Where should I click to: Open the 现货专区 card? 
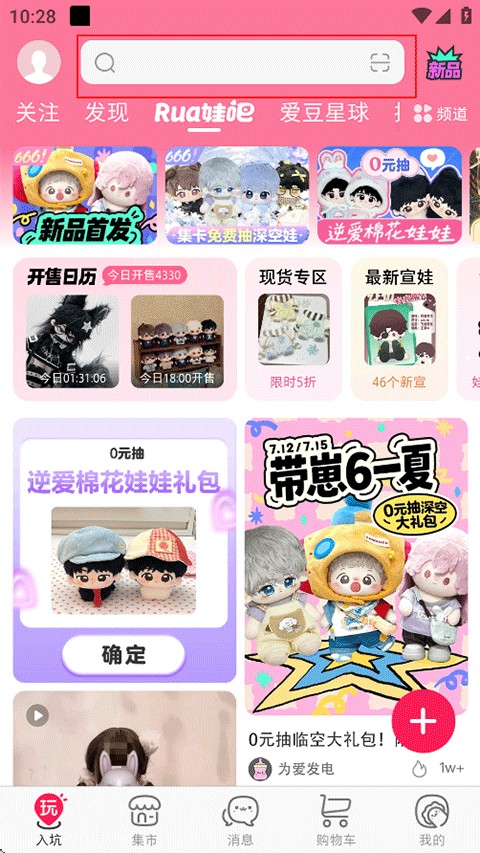click(x=293, y=329)
